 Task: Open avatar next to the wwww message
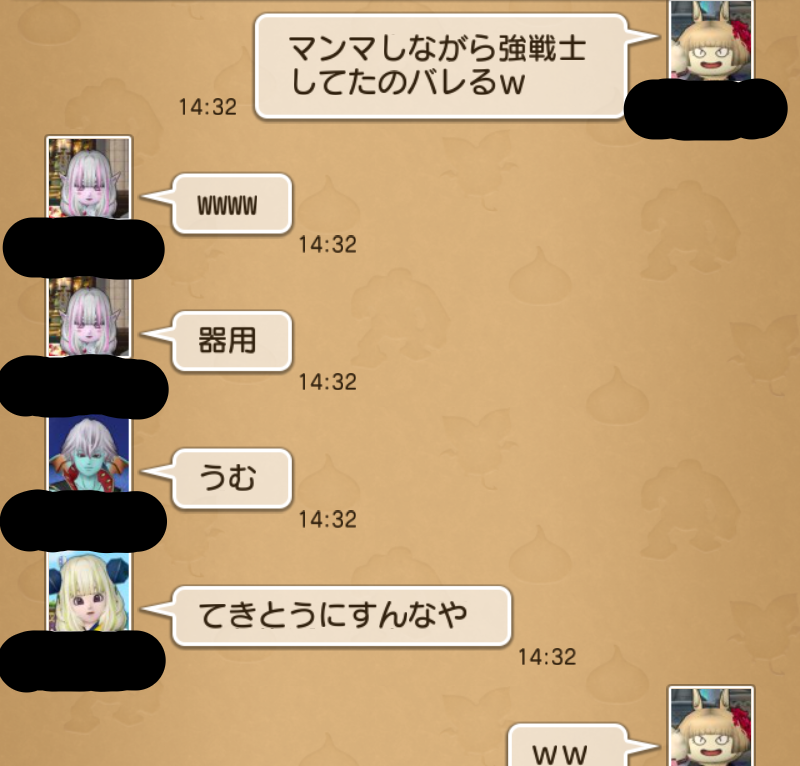point(89,178)
